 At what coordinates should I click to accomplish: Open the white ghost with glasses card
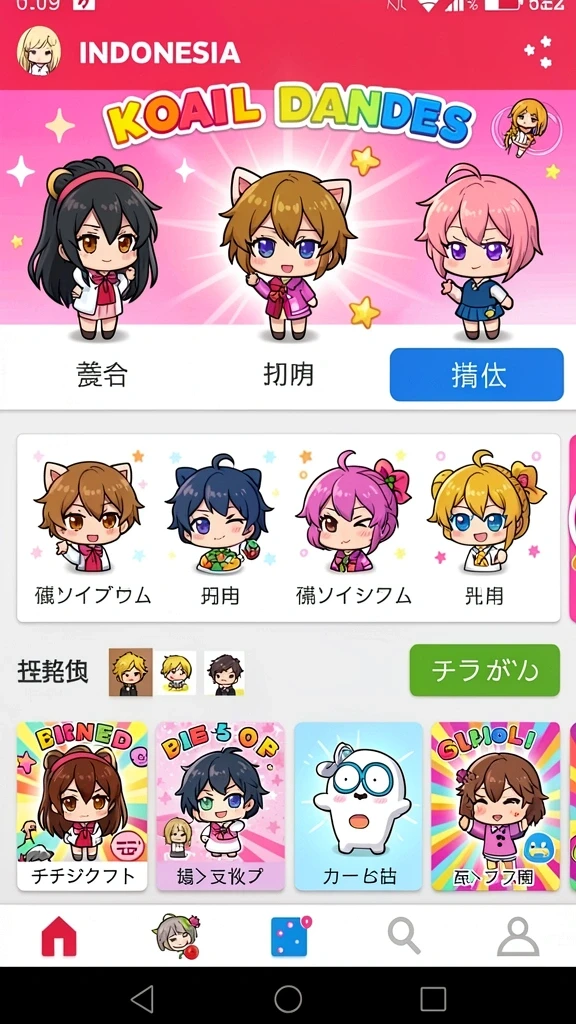[359, 806]
